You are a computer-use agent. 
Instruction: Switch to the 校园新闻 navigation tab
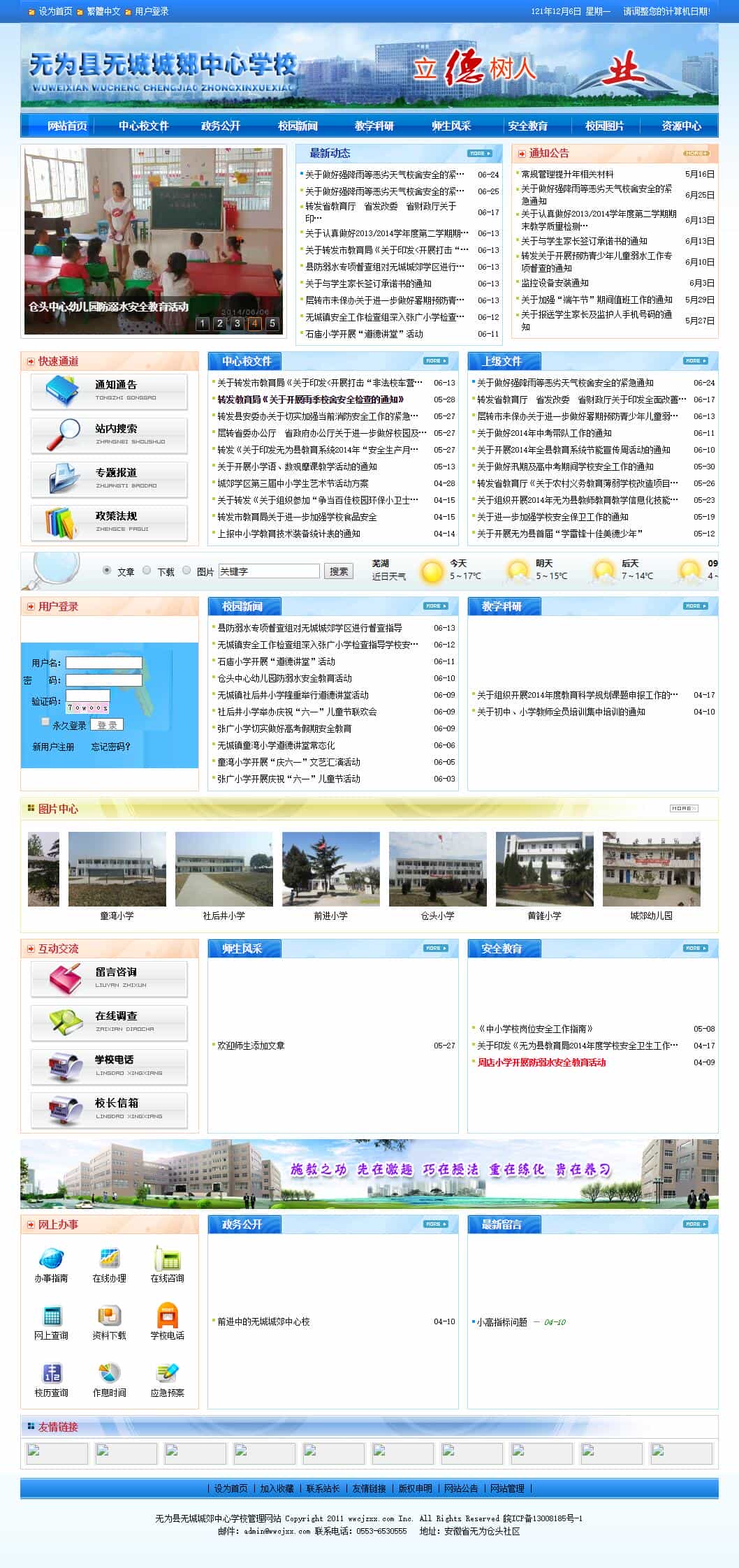pyautogui.click(x=298, y=126)
